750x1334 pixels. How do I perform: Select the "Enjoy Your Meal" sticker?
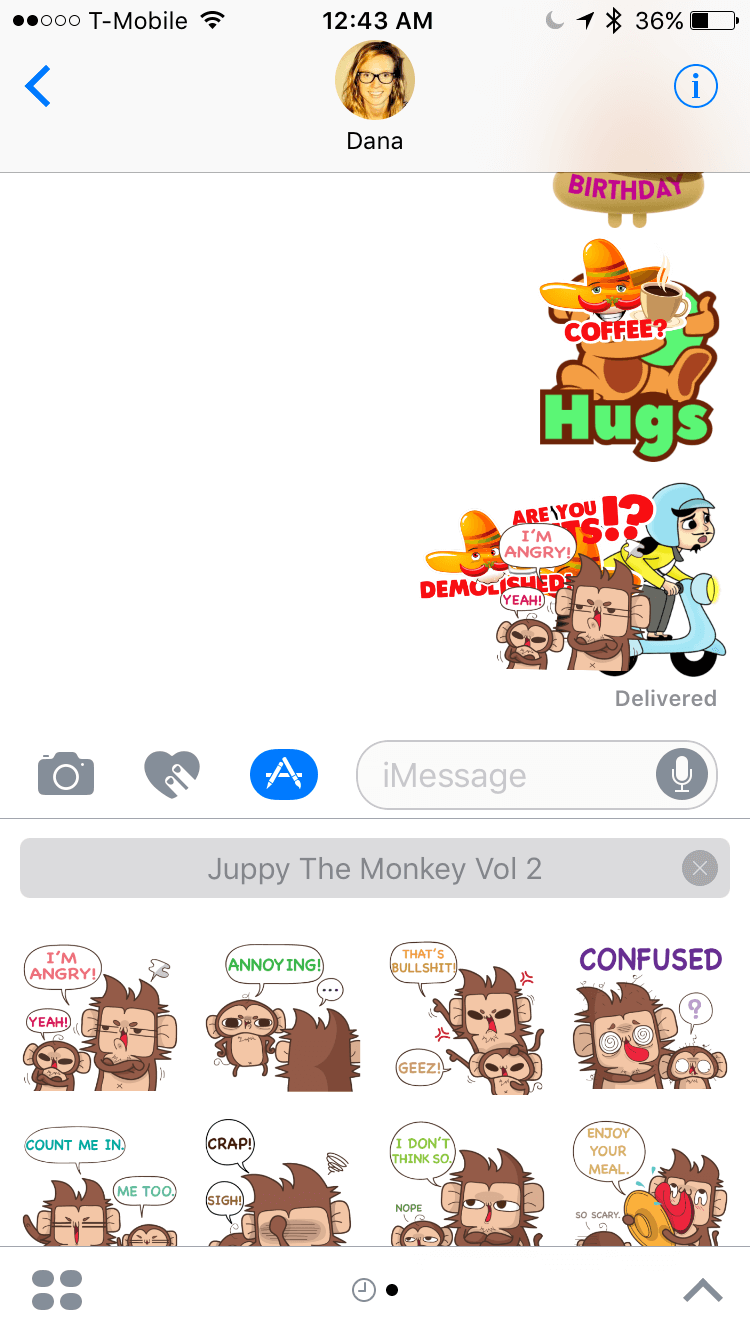[x=650, y=1185]
